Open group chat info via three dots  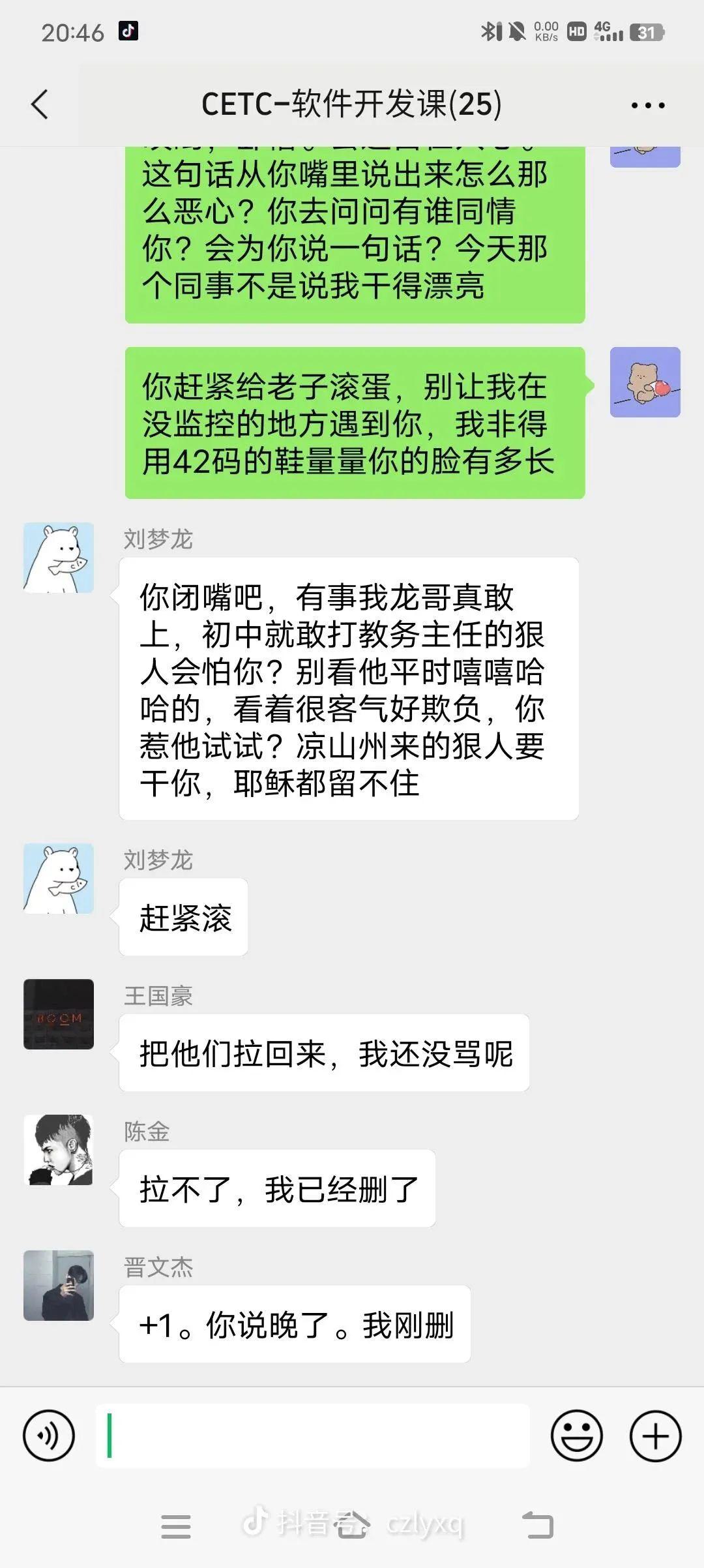[x=648, y=105]
